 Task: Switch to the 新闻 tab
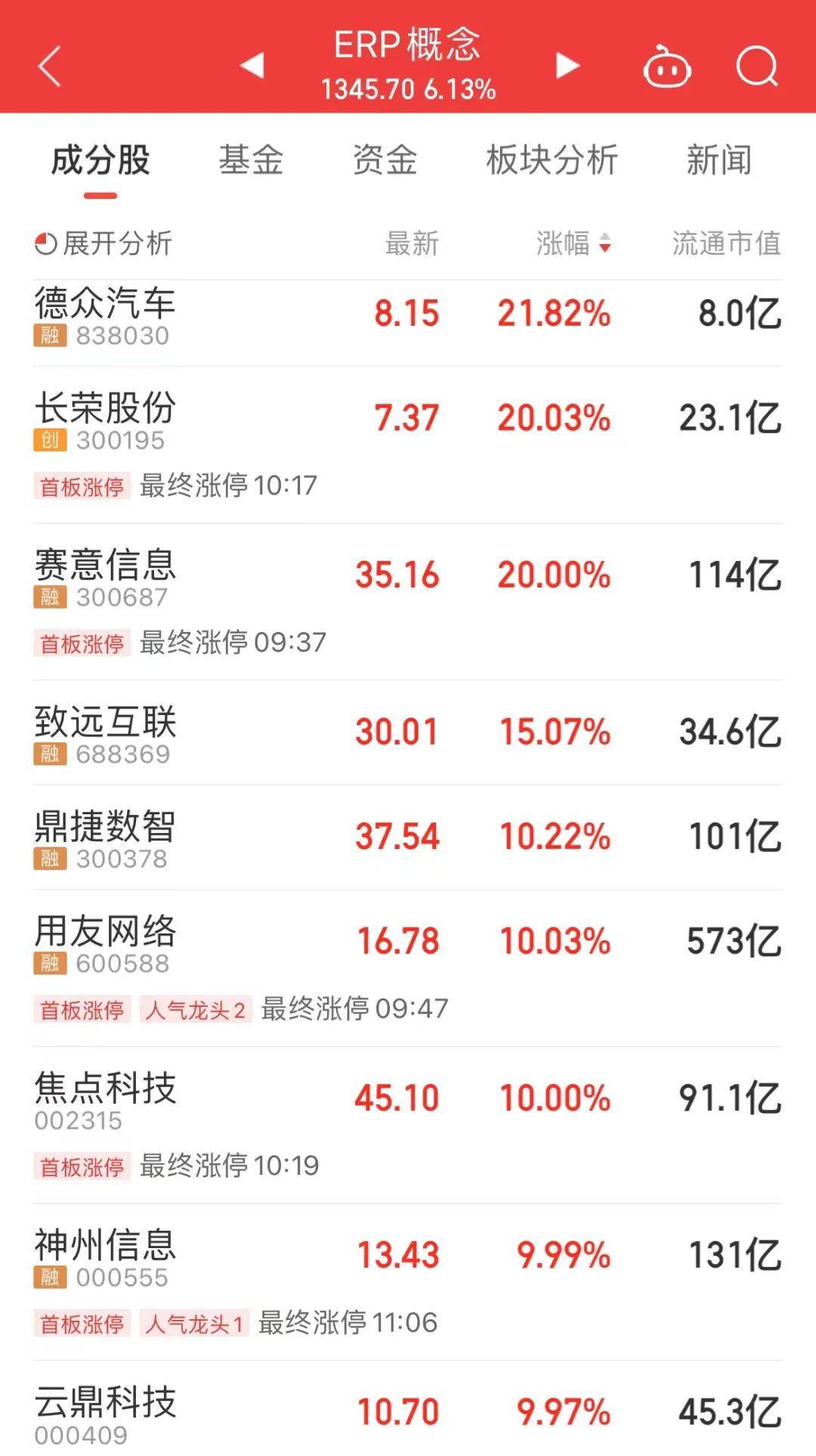pos(719,160)
